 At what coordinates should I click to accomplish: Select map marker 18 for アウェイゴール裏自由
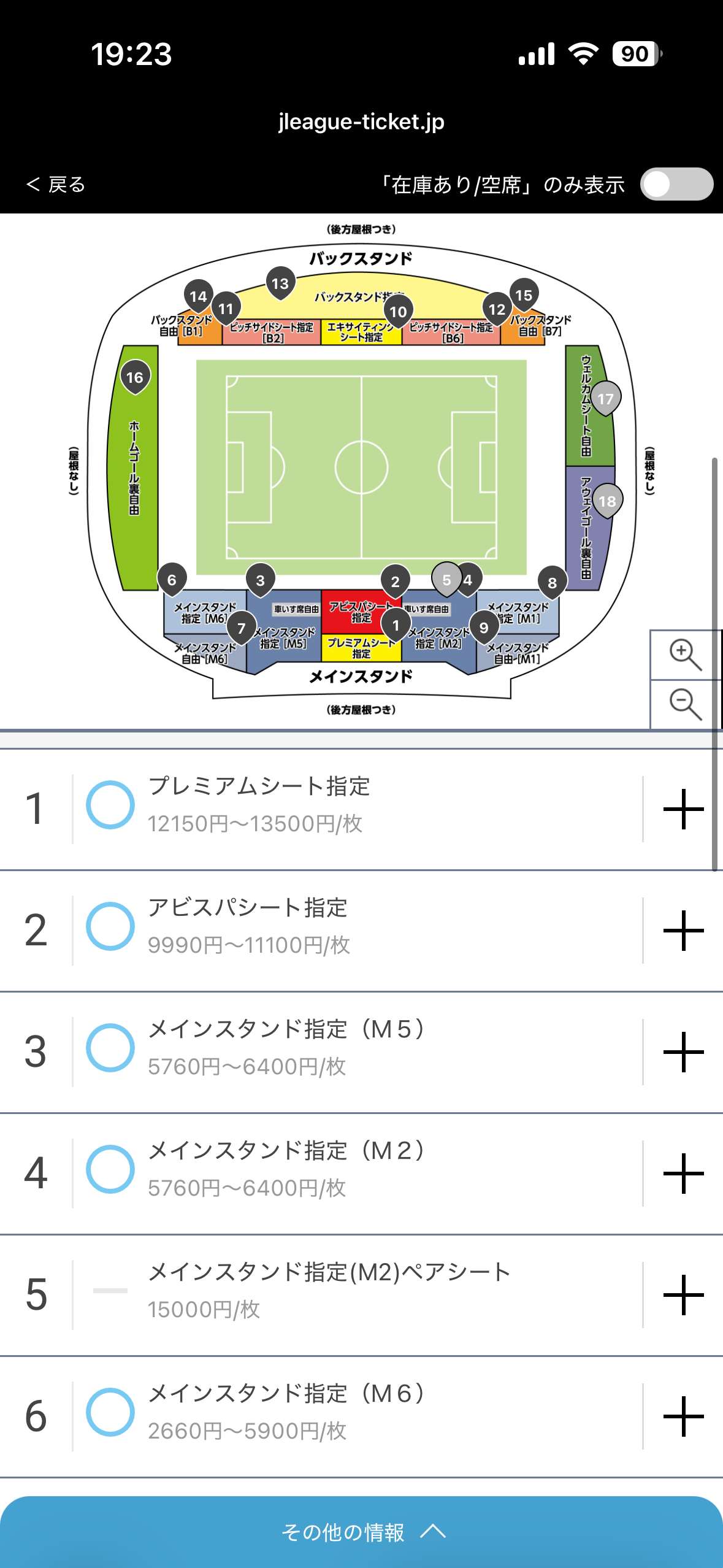607,502
